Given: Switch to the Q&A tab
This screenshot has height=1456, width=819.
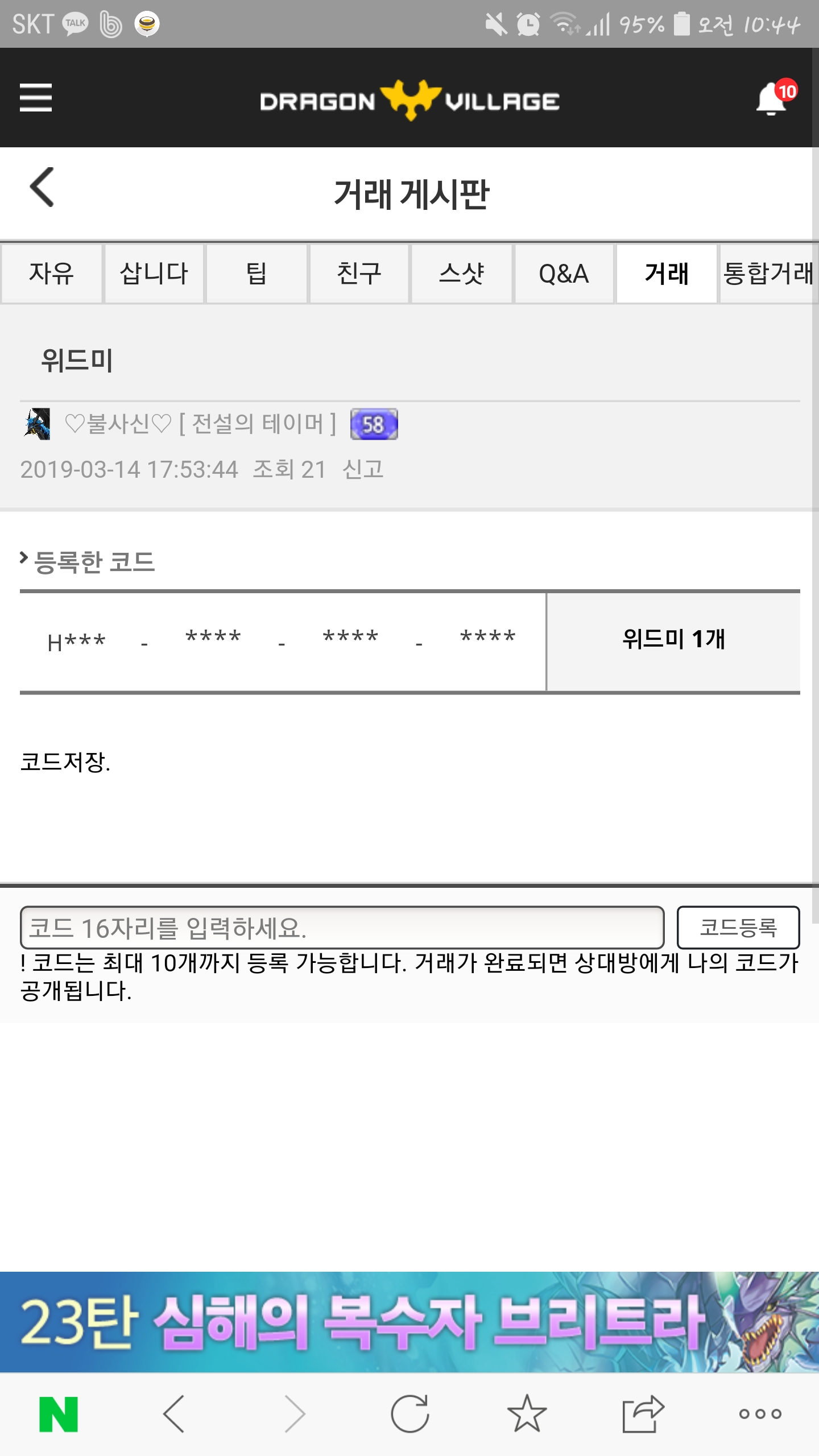Looking at the screenshot, I should [564, 274].
